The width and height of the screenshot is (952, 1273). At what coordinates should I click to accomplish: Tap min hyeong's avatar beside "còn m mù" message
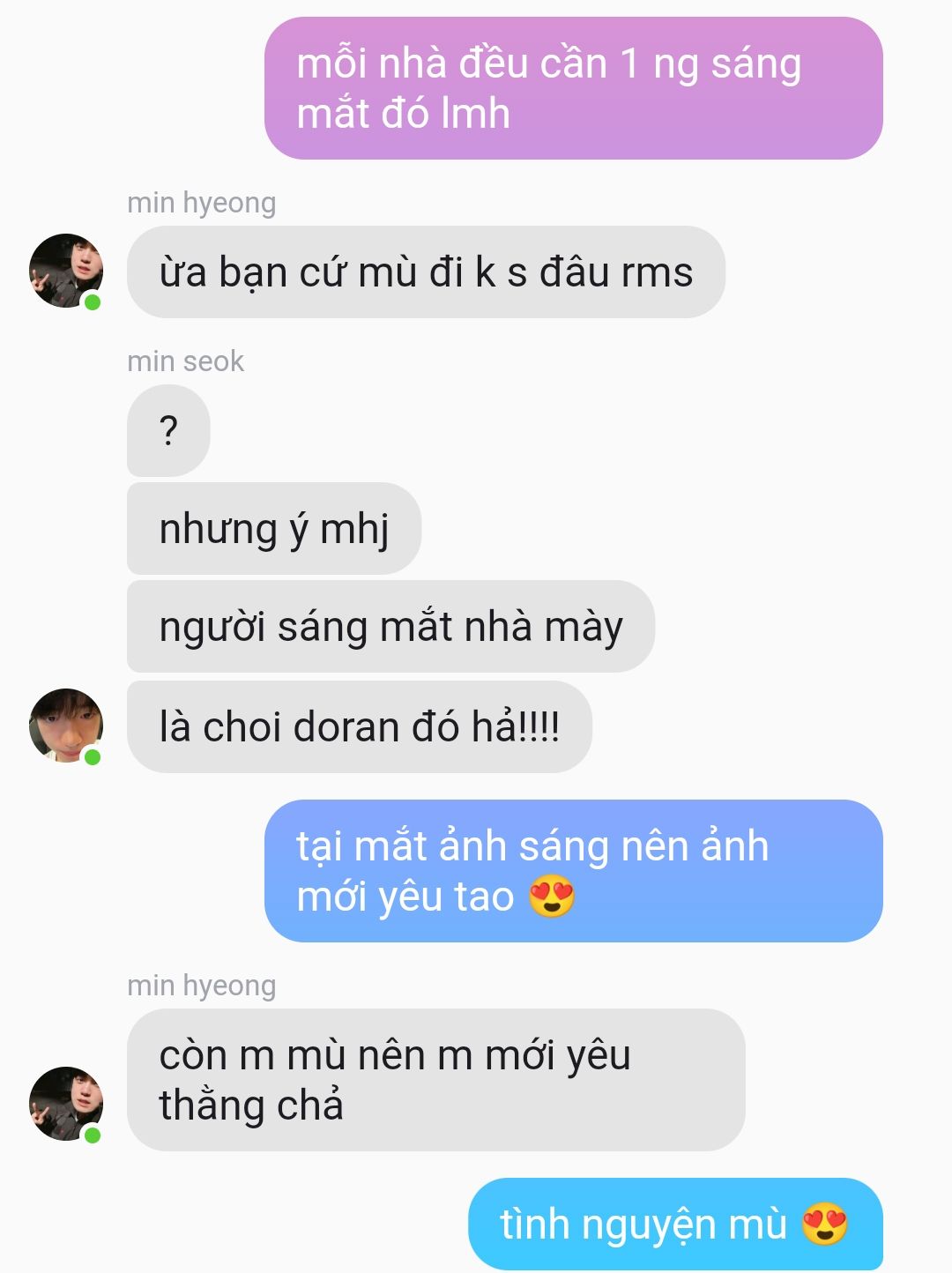66,1104
